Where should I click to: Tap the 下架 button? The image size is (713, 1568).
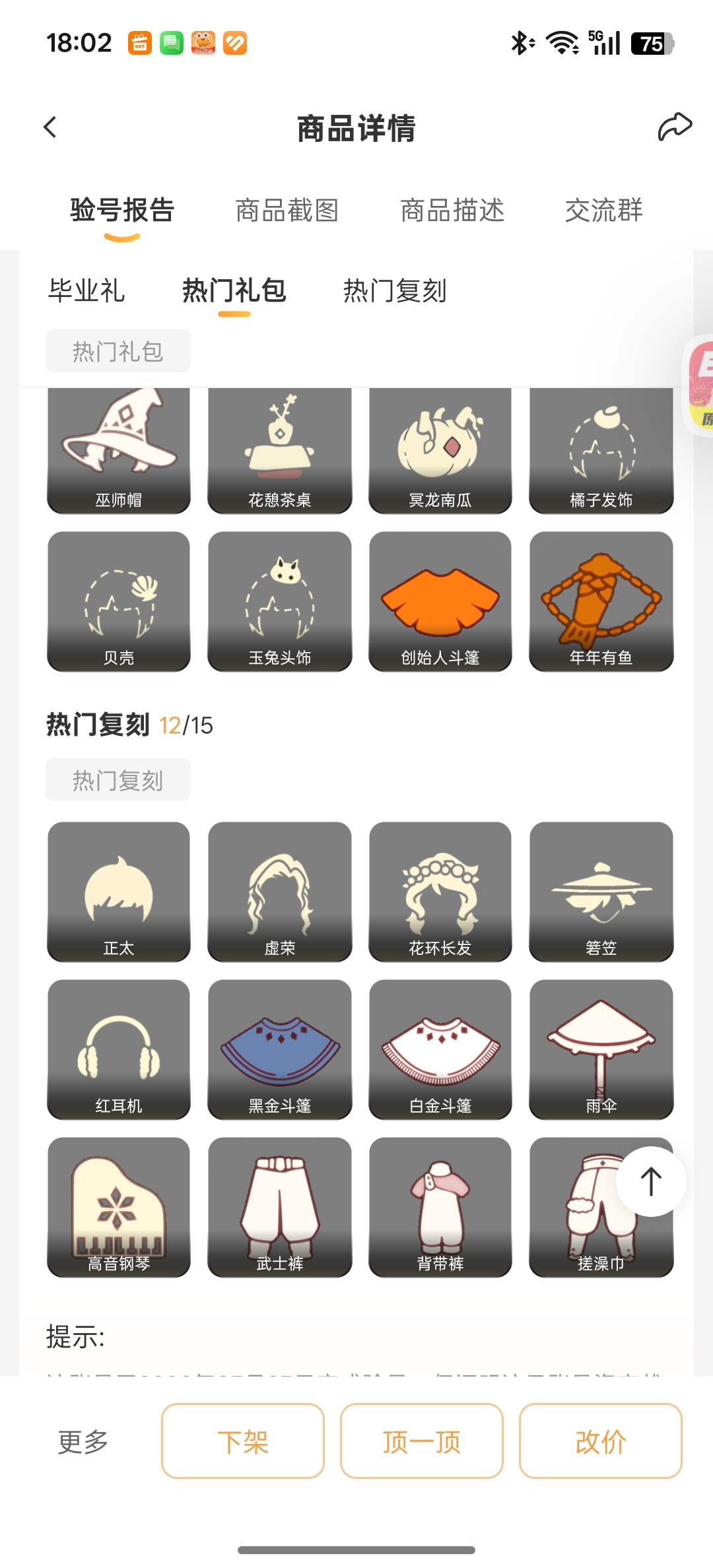tap(243, 1441)
